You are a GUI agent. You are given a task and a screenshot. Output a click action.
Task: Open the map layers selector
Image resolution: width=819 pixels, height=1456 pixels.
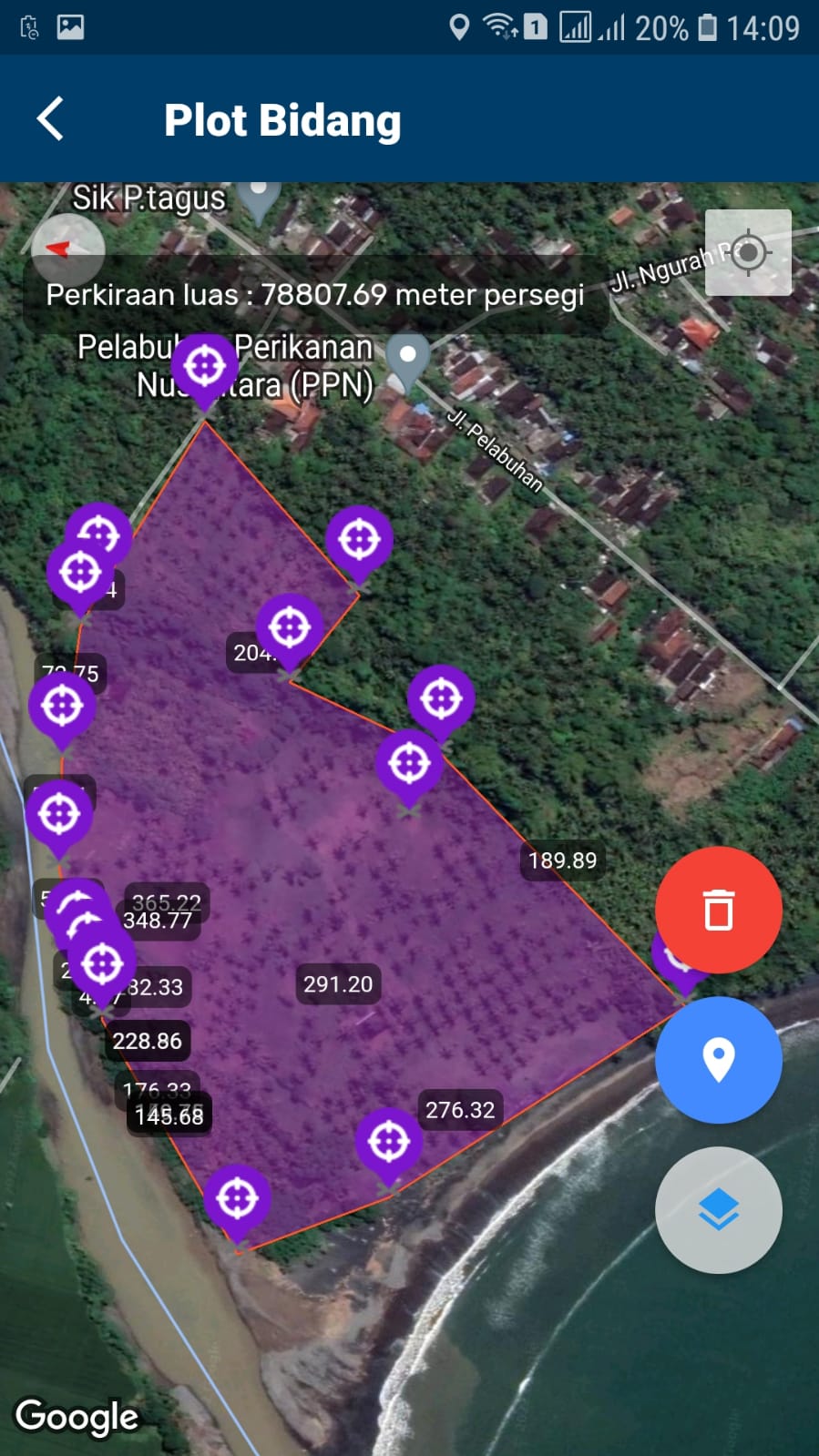pos(718,1209)
